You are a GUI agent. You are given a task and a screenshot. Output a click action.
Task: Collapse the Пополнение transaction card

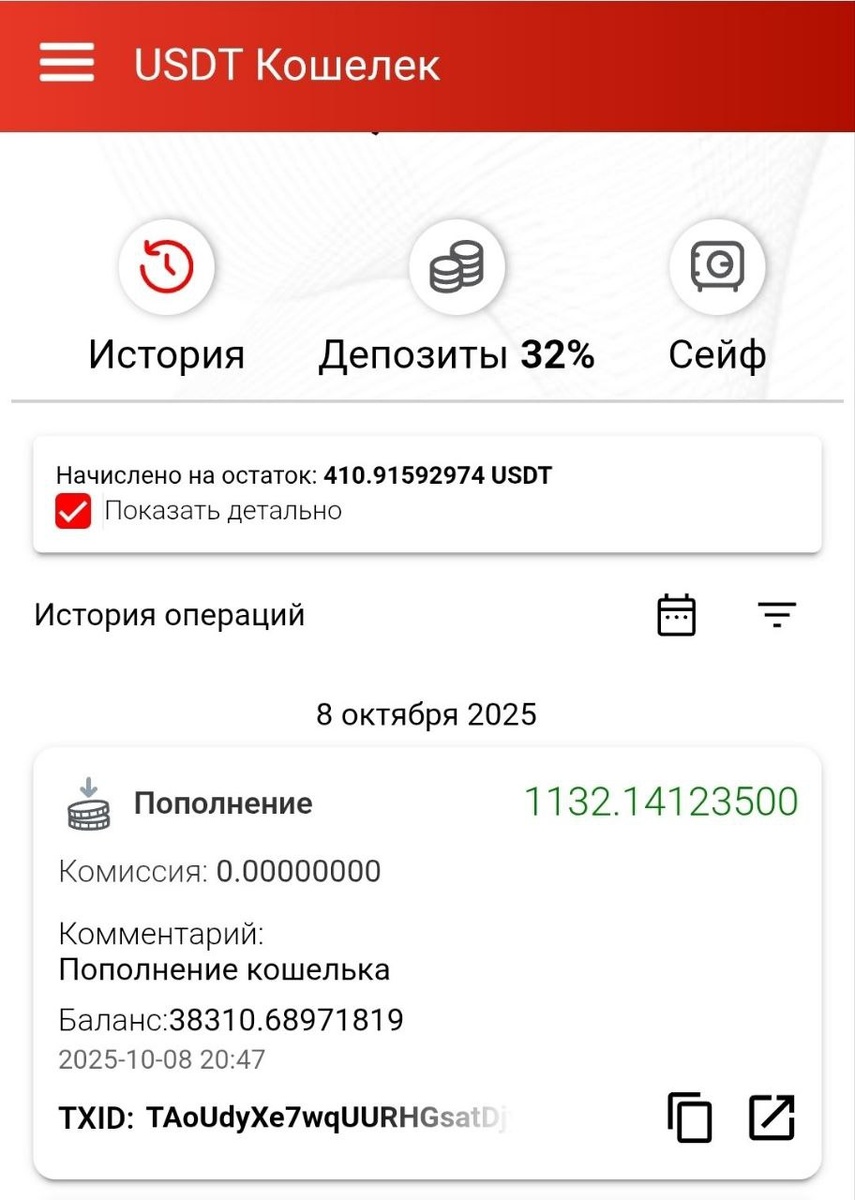click(222, 802)
